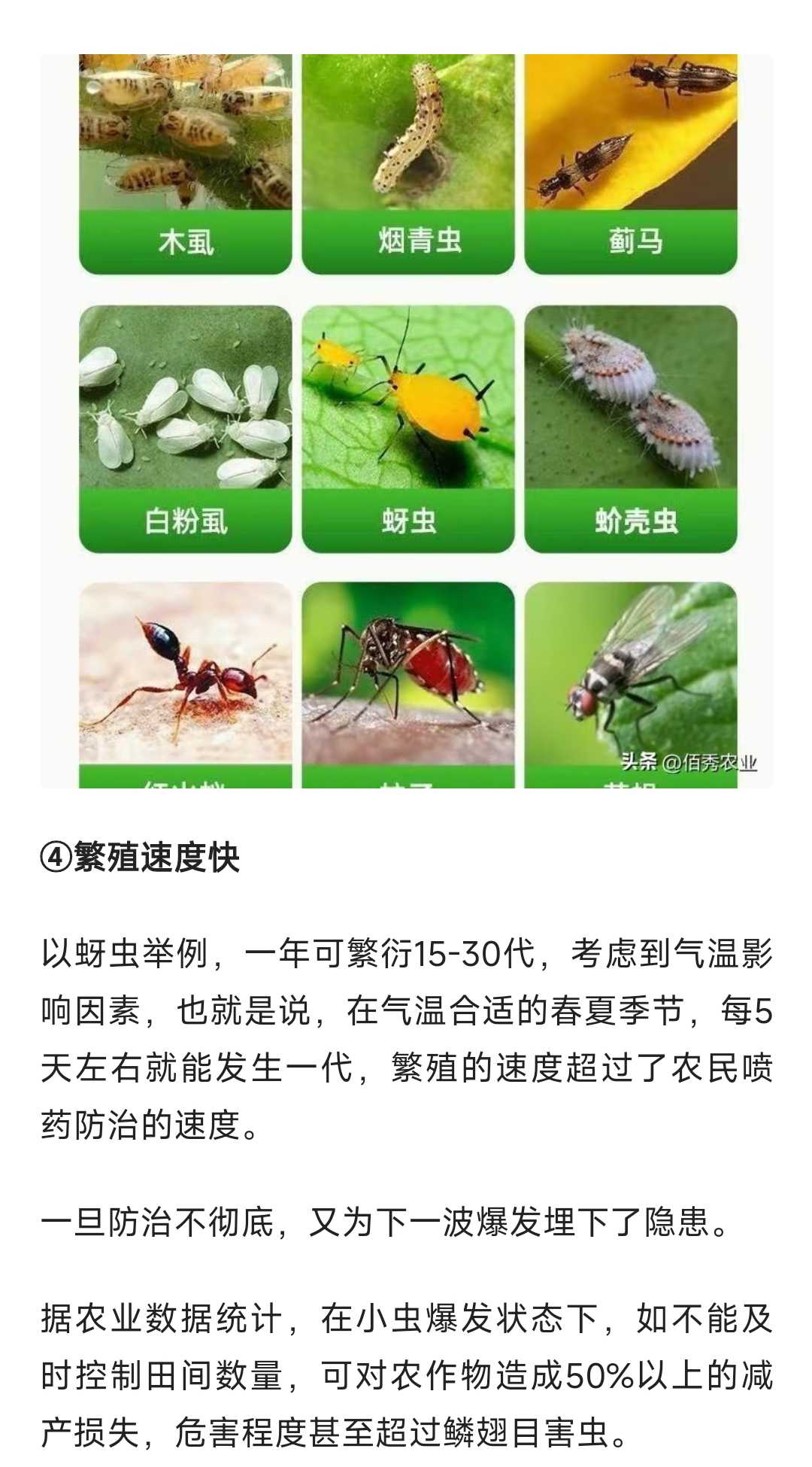
Task: Open the pest grid image in the article
Action: (x=407, y=421)
